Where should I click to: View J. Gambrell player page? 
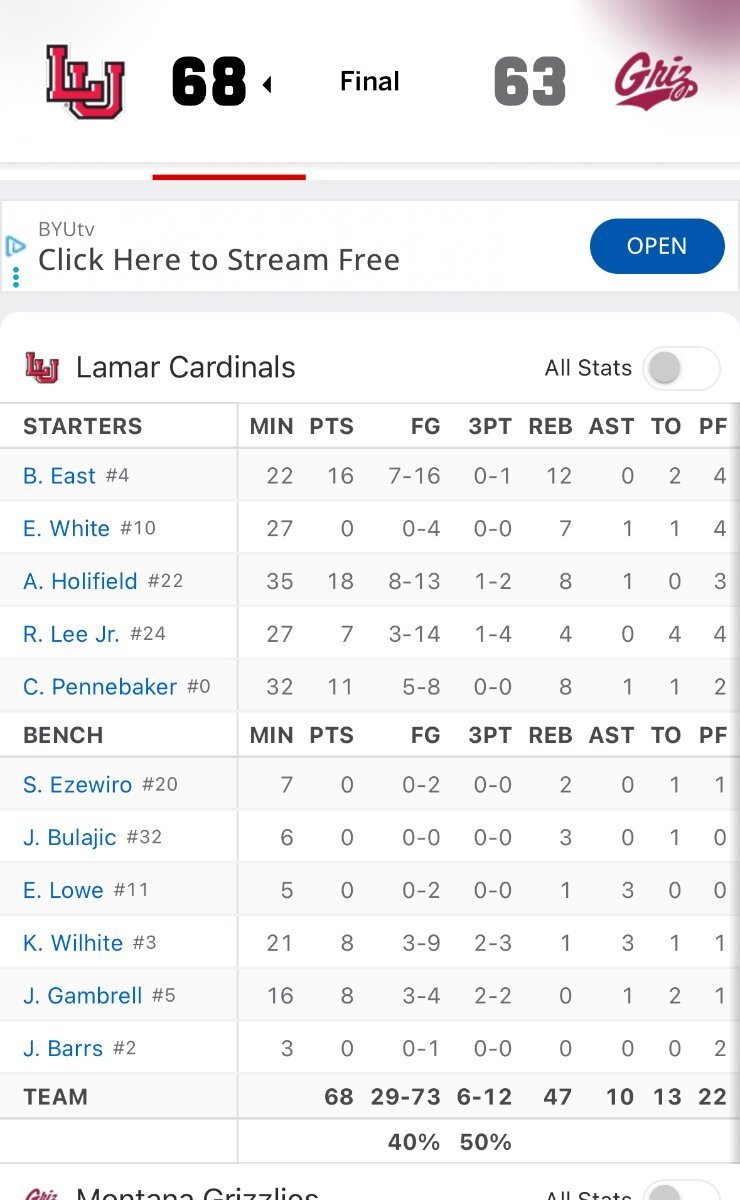82,996
